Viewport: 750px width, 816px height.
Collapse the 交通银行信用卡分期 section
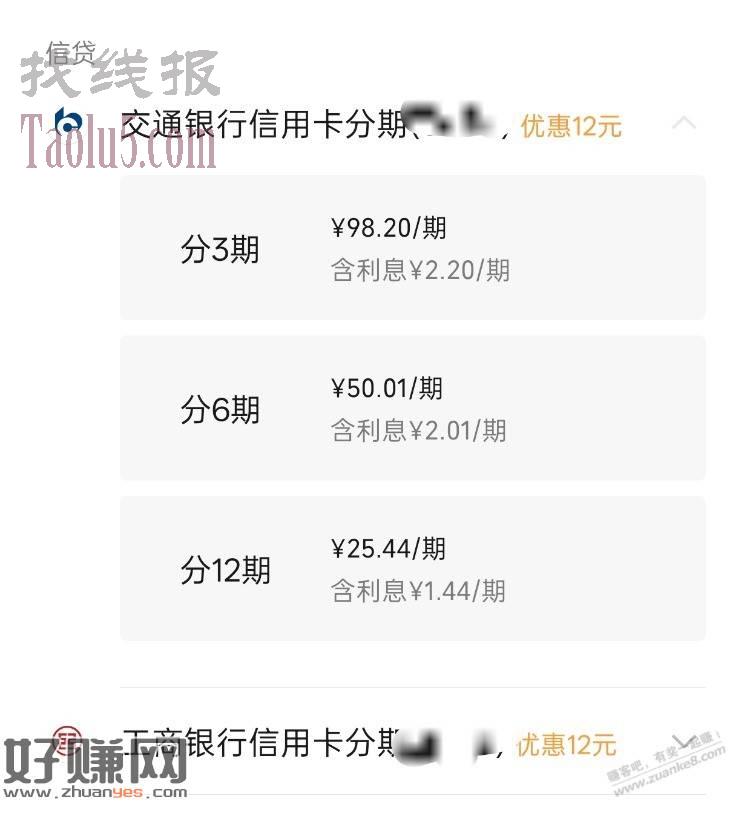685,124
